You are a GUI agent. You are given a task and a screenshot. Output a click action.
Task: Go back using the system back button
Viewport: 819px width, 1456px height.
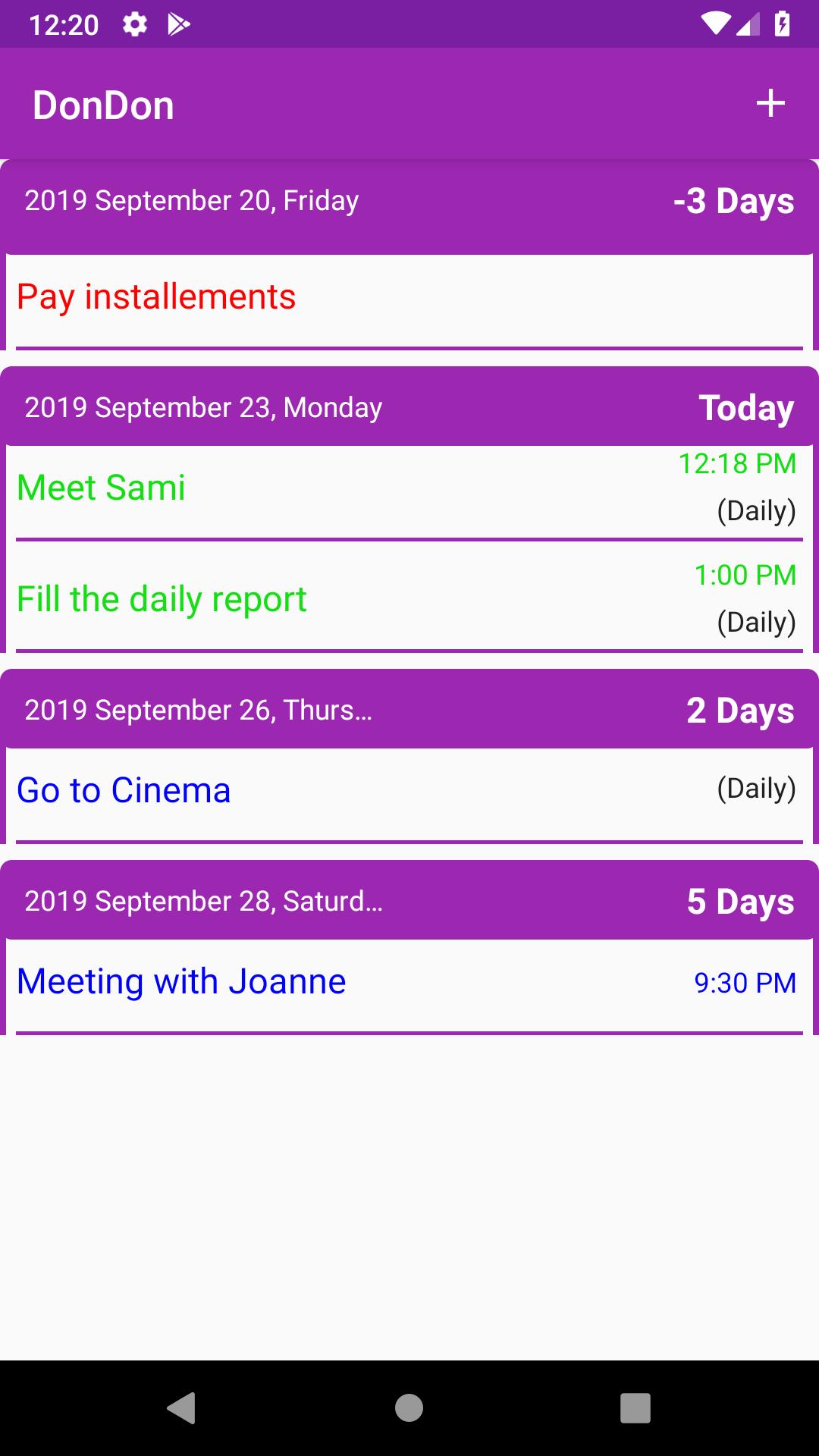click(x=181, y=1408)
